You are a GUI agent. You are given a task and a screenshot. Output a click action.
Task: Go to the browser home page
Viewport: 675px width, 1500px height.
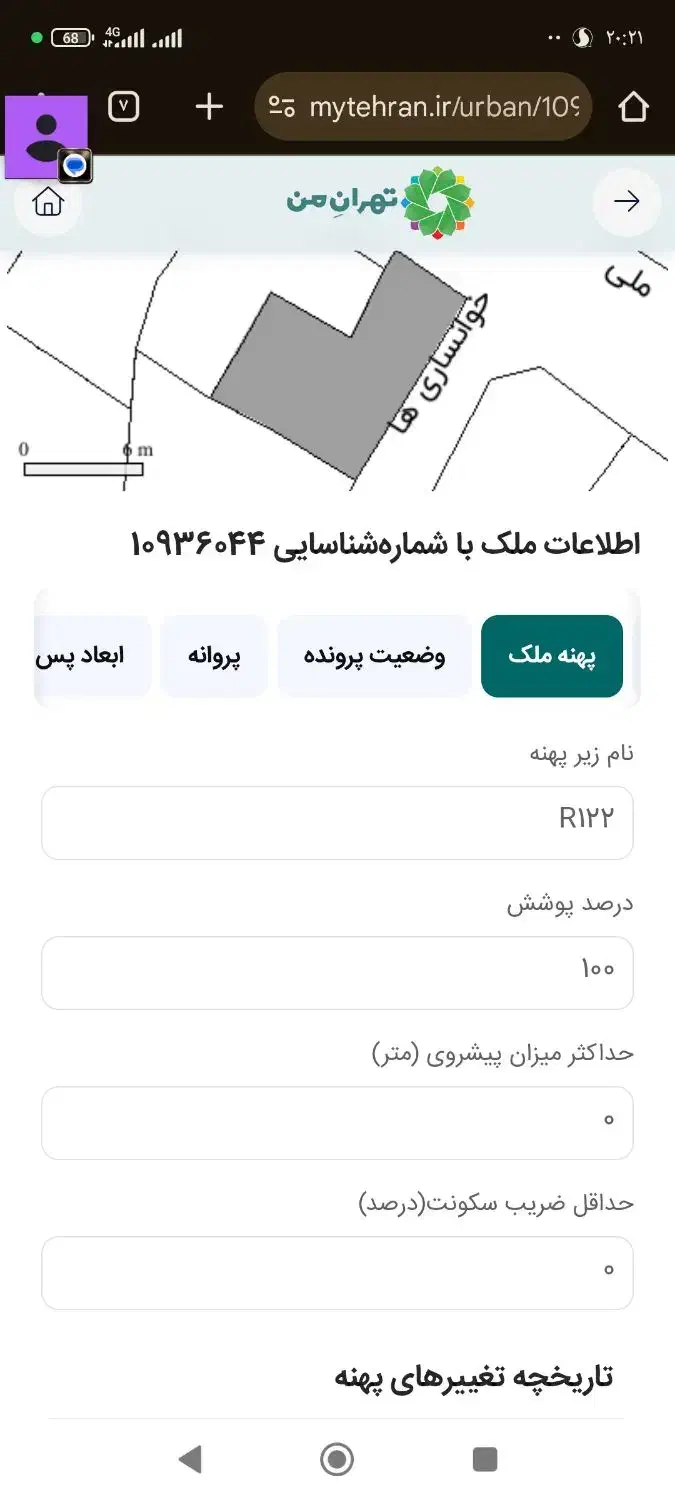coord(633,106)
